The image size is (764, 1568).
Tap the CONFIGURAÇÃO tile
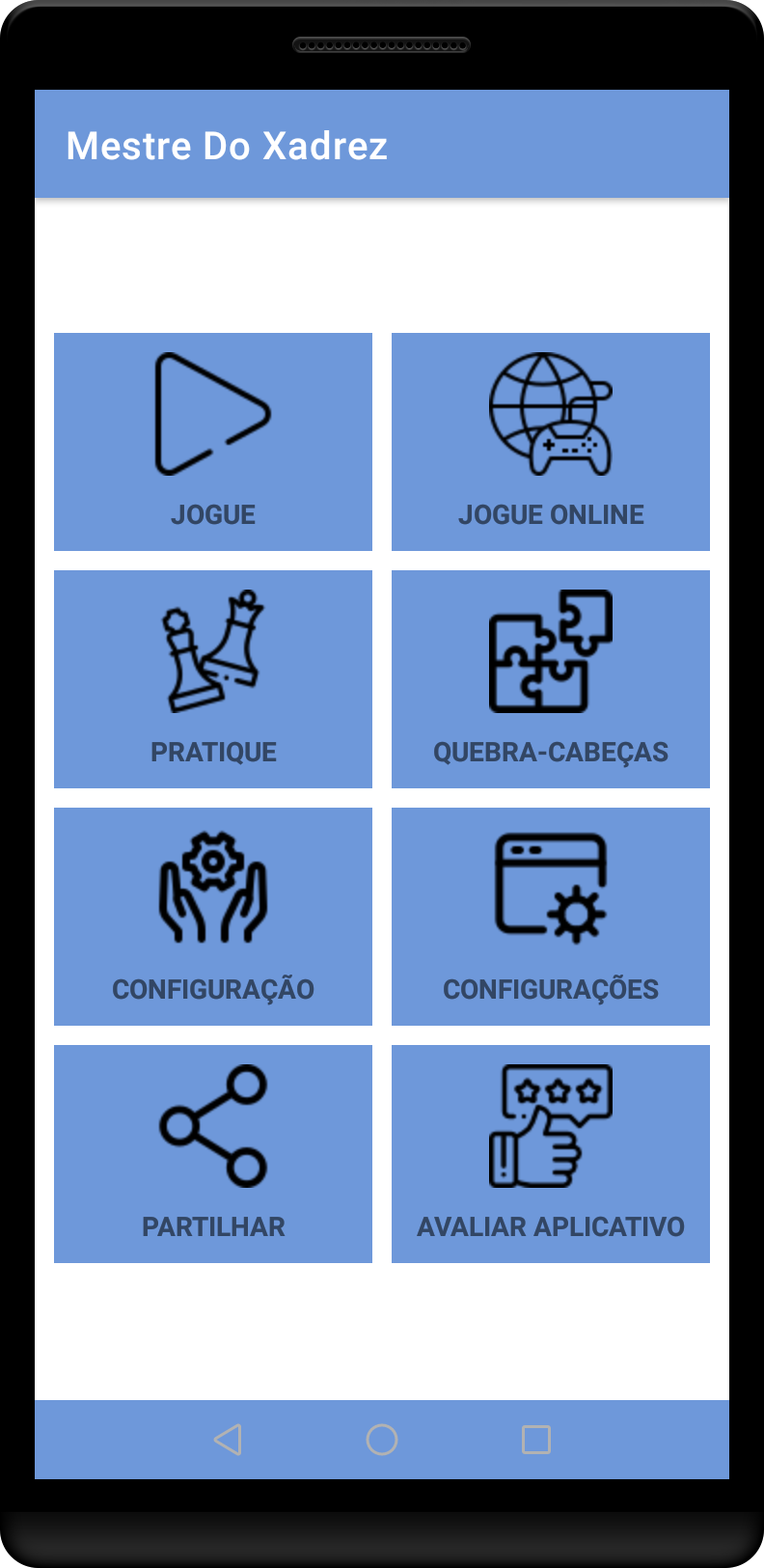coord(213,917)
